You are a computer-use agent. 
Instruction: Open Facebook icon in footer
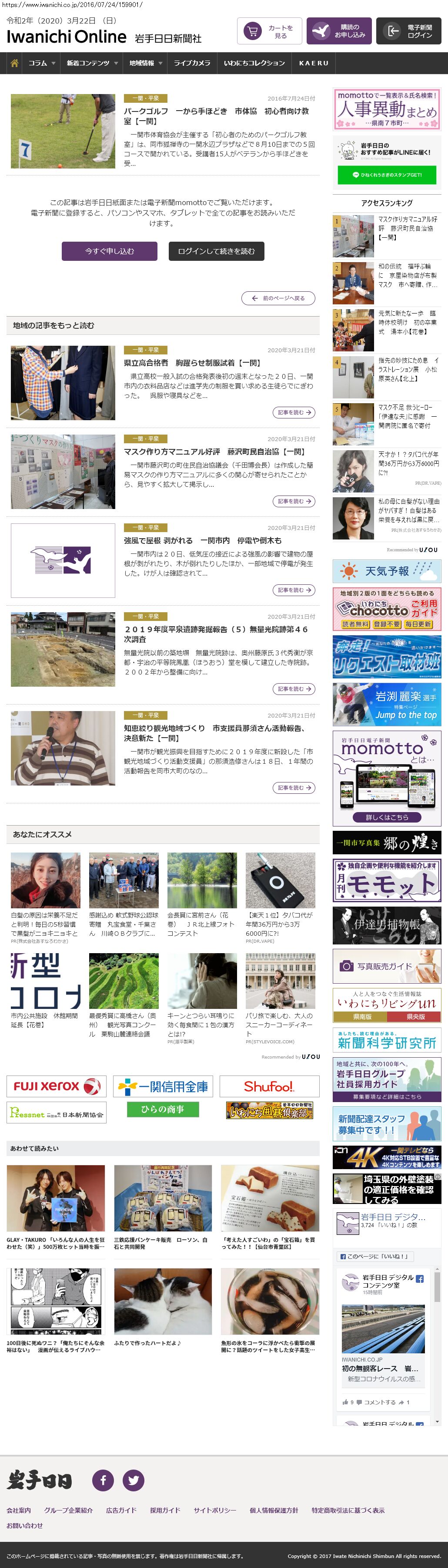pyautogui.click(x=103, y=1480)
